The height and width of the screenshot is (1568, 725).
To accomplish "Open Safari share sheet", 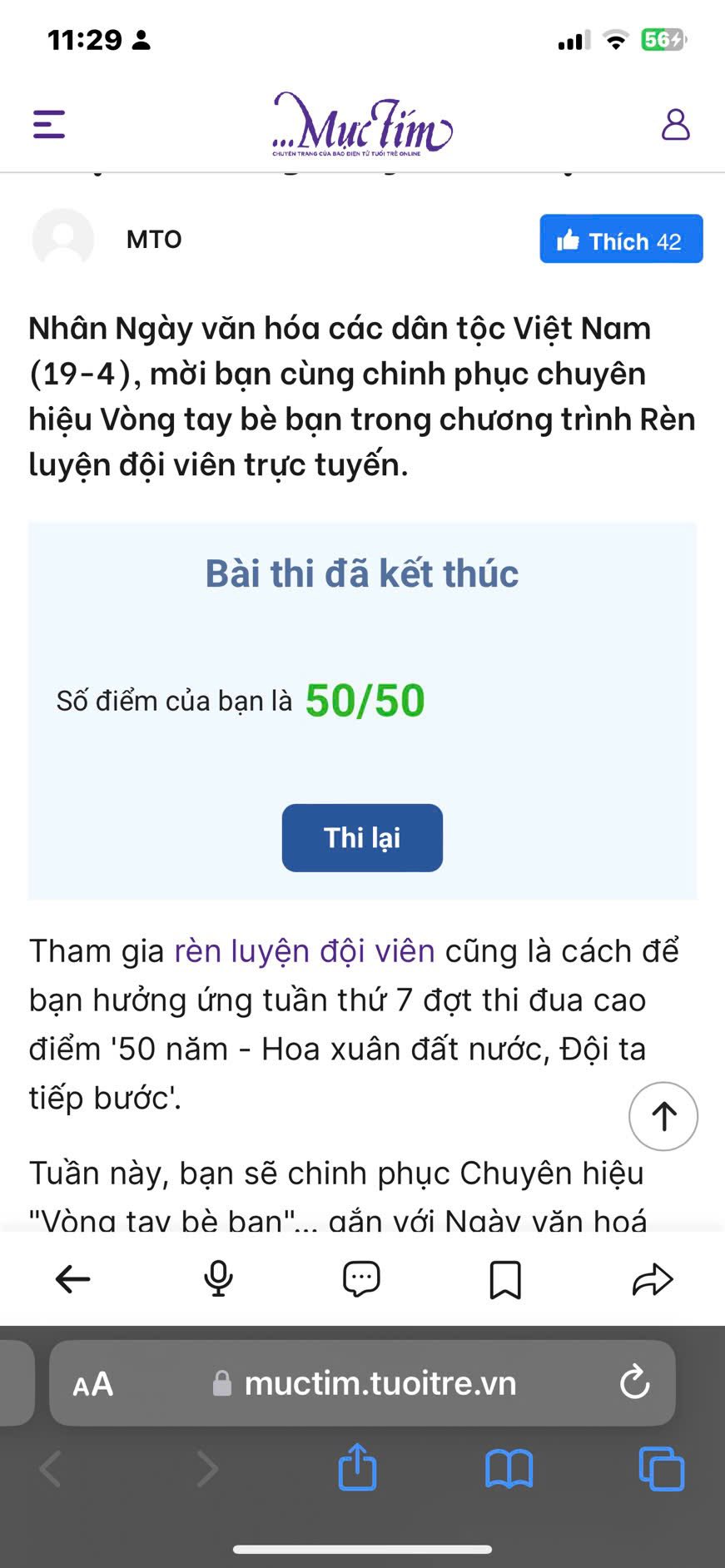I will pyautogui.click(x=357, y=1466).
